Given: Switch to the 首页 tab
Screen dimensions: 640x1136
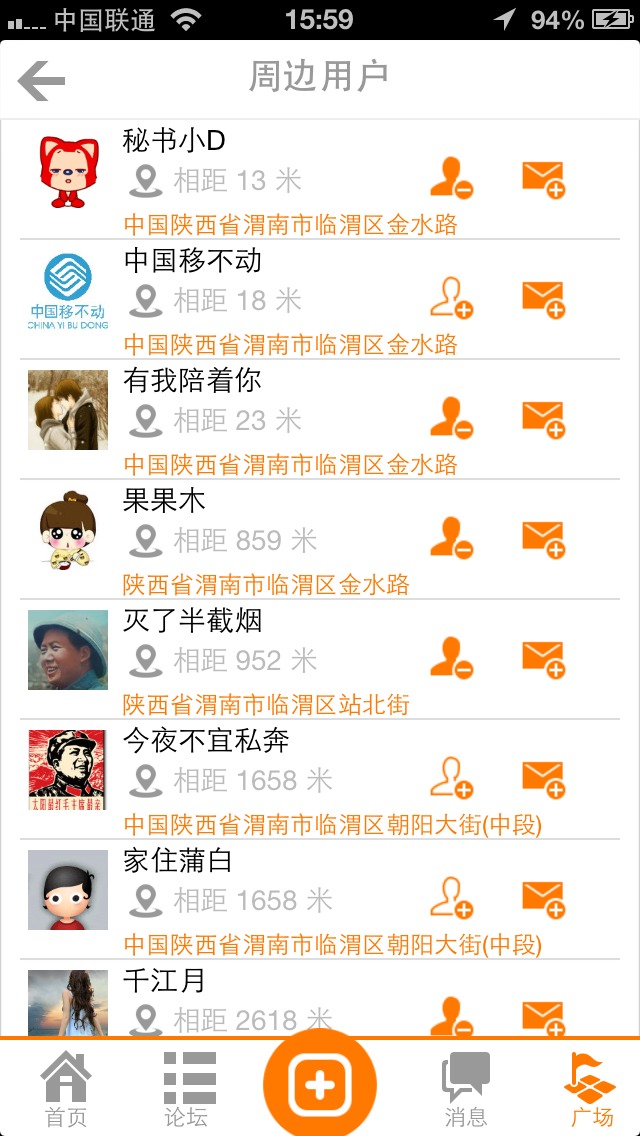Looking at the screenshot, I should click(66, 1088).
